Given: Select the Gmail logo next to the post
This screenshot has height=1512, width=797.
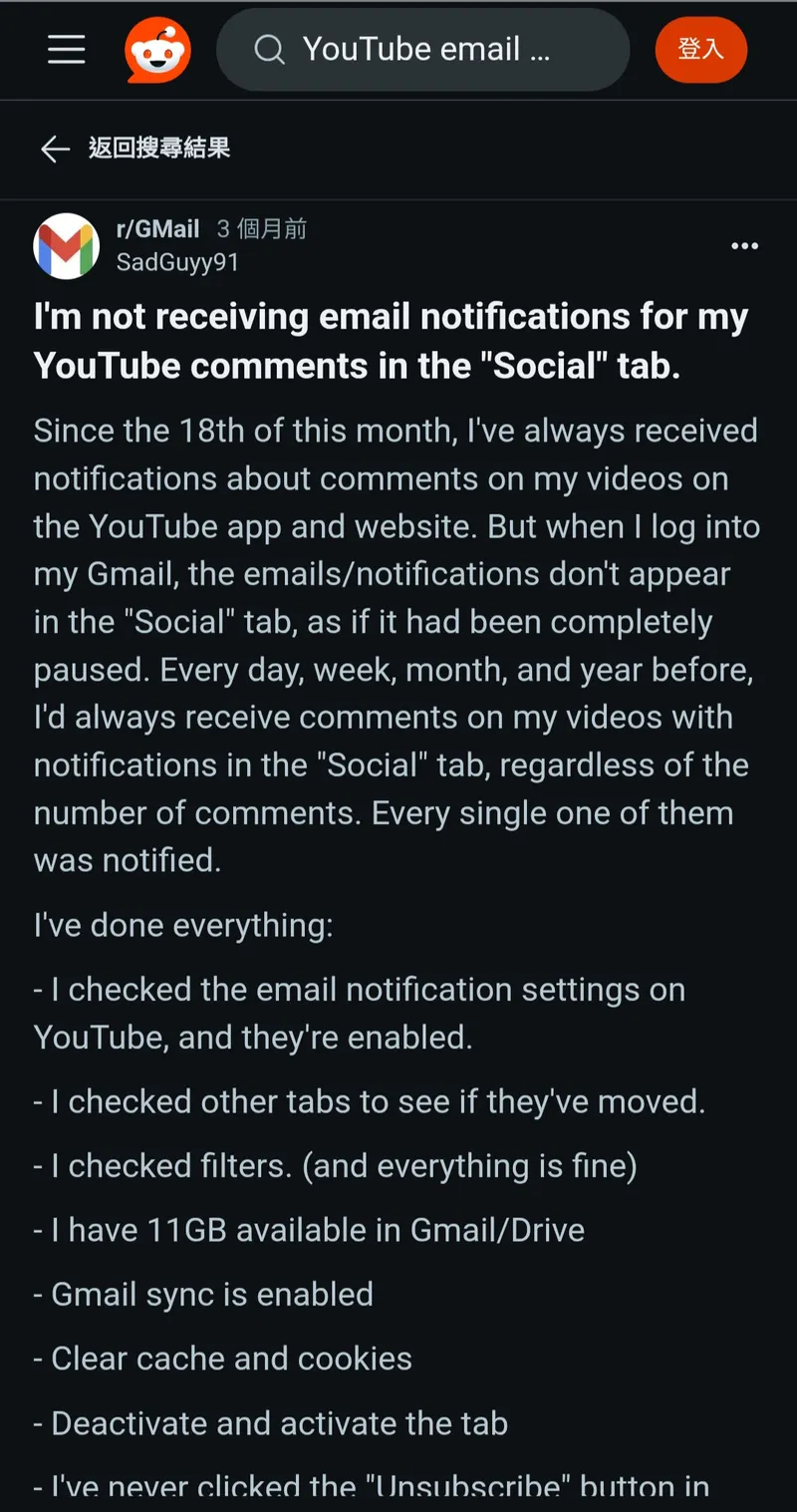Looking at the screenshot, I should pyautogui.click(x=66, y=245).
